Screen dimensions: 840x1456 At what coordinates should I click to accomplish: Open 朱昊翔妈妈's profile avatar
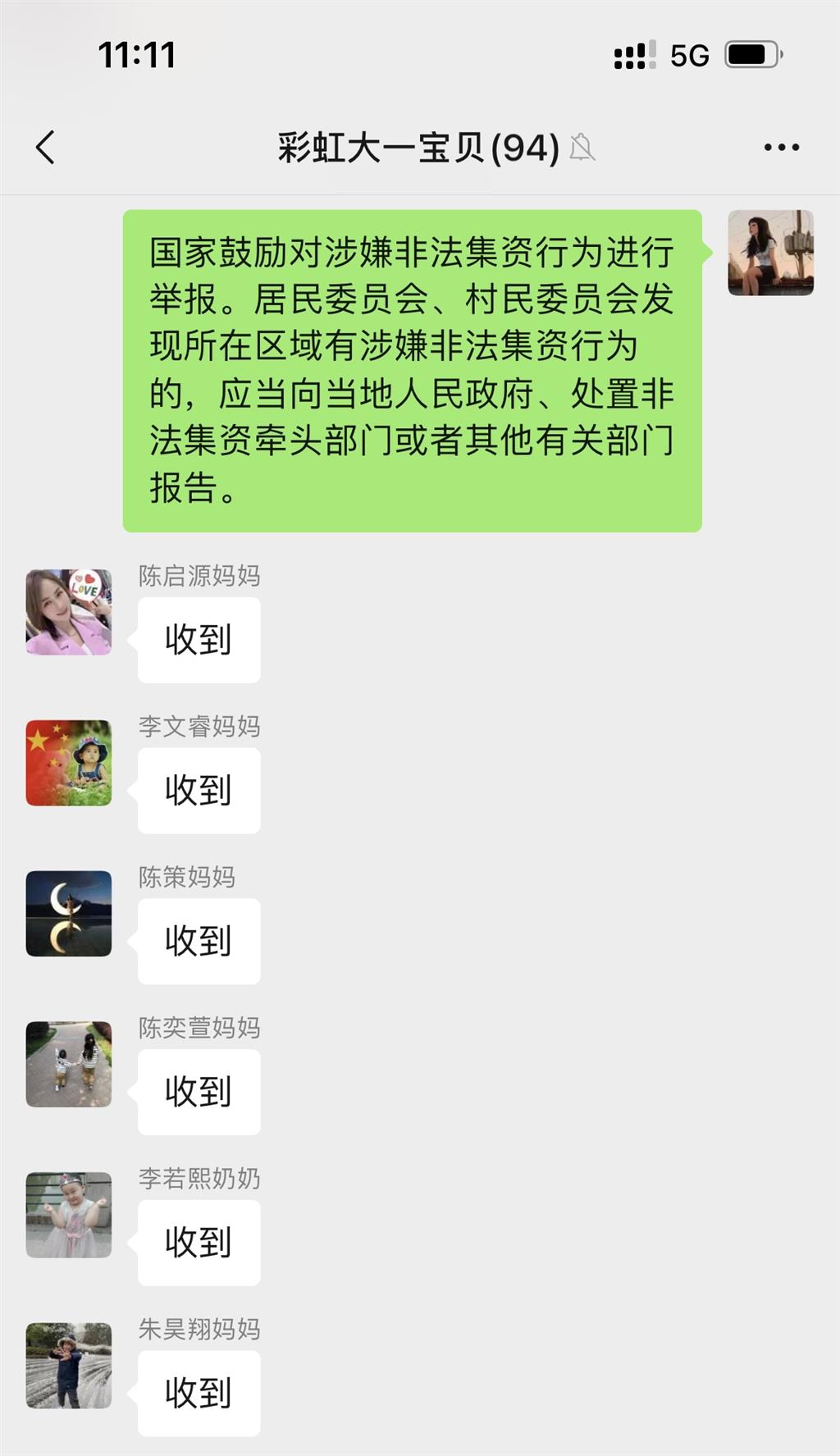pyautogui.click(x=69, y=1366)
